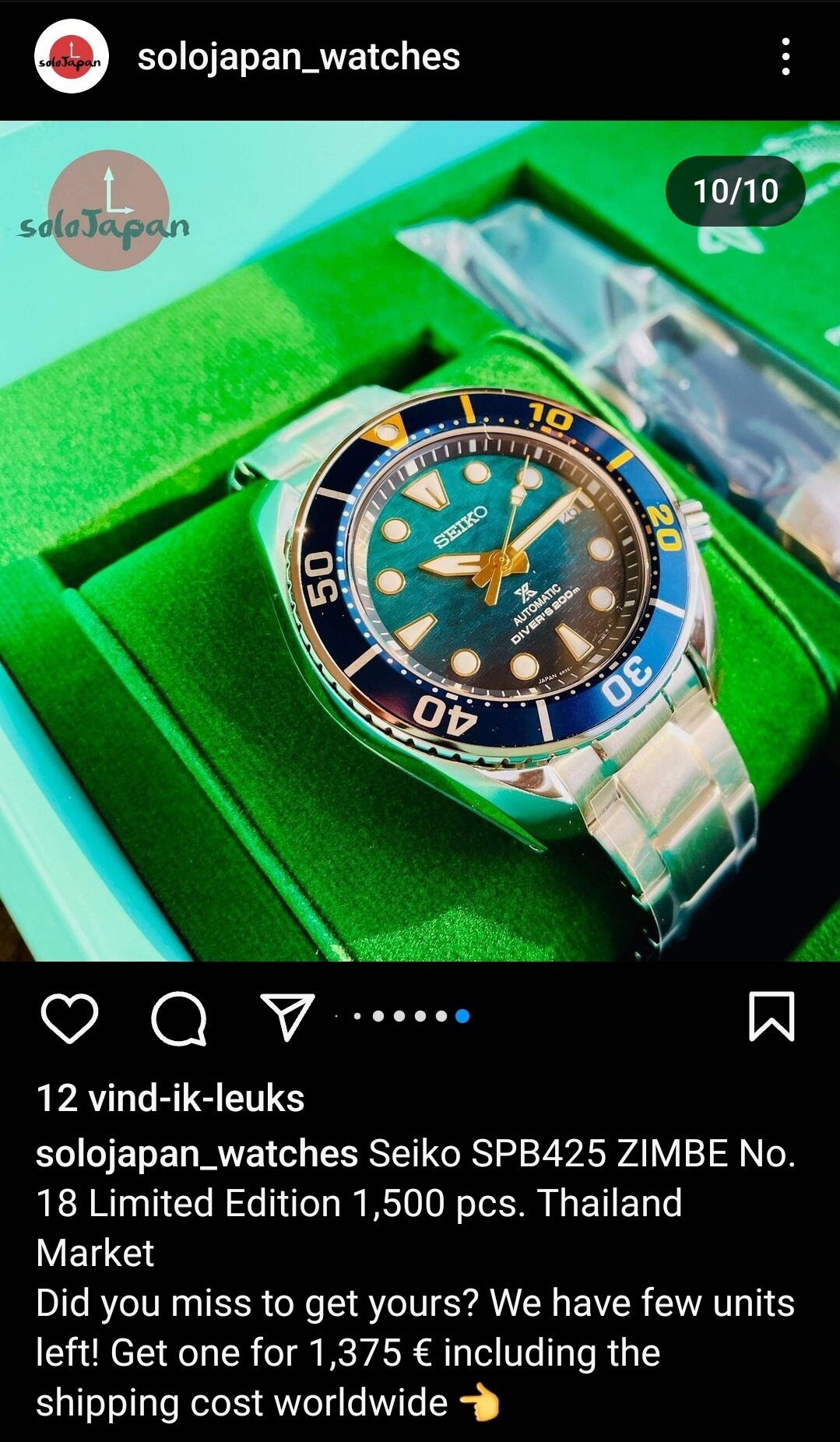Open solojapan_watches profile from header username
Viewport: 840px width, 1442px height.
pos(298,57)
